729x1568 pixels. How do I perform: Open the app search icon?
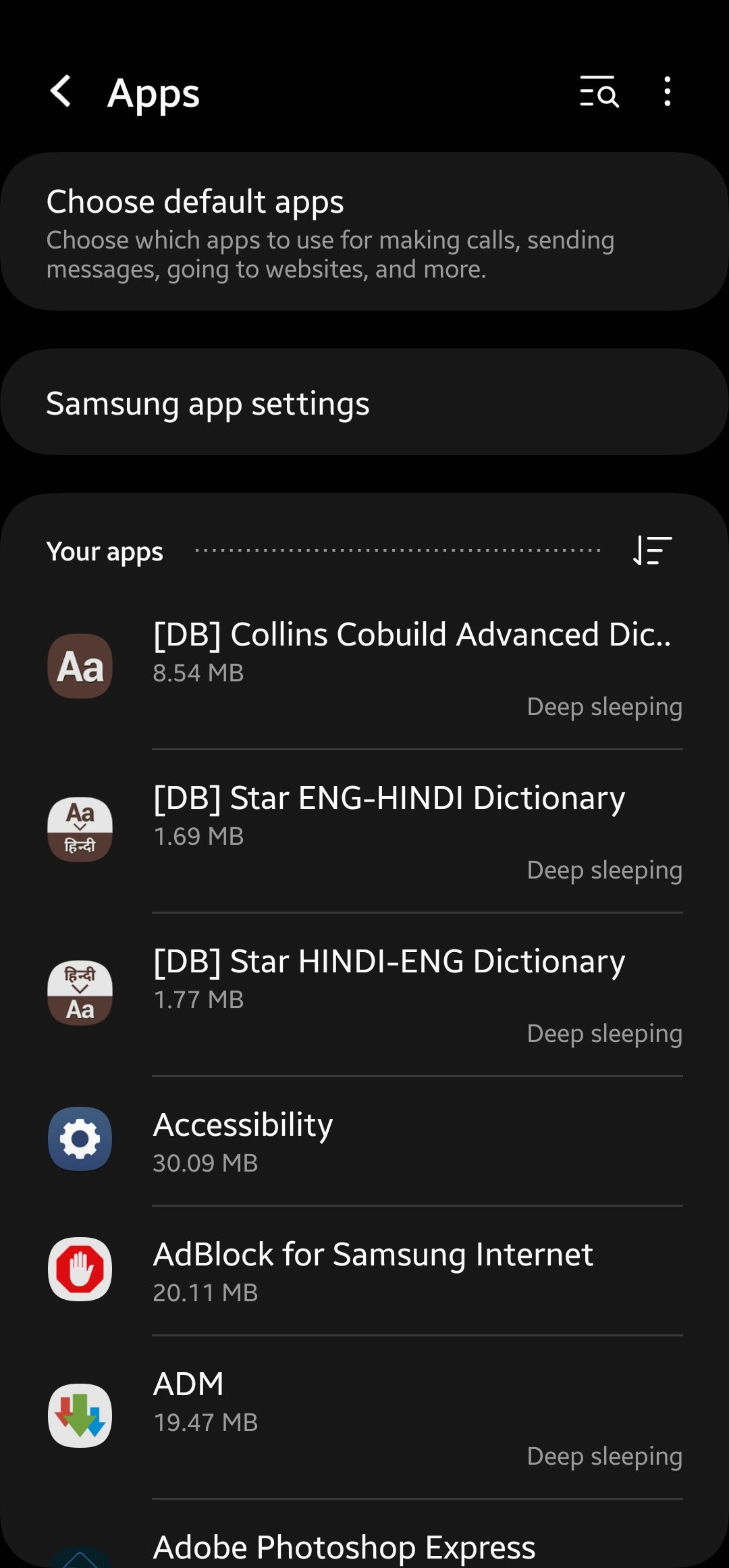click(x=598, y=92)
